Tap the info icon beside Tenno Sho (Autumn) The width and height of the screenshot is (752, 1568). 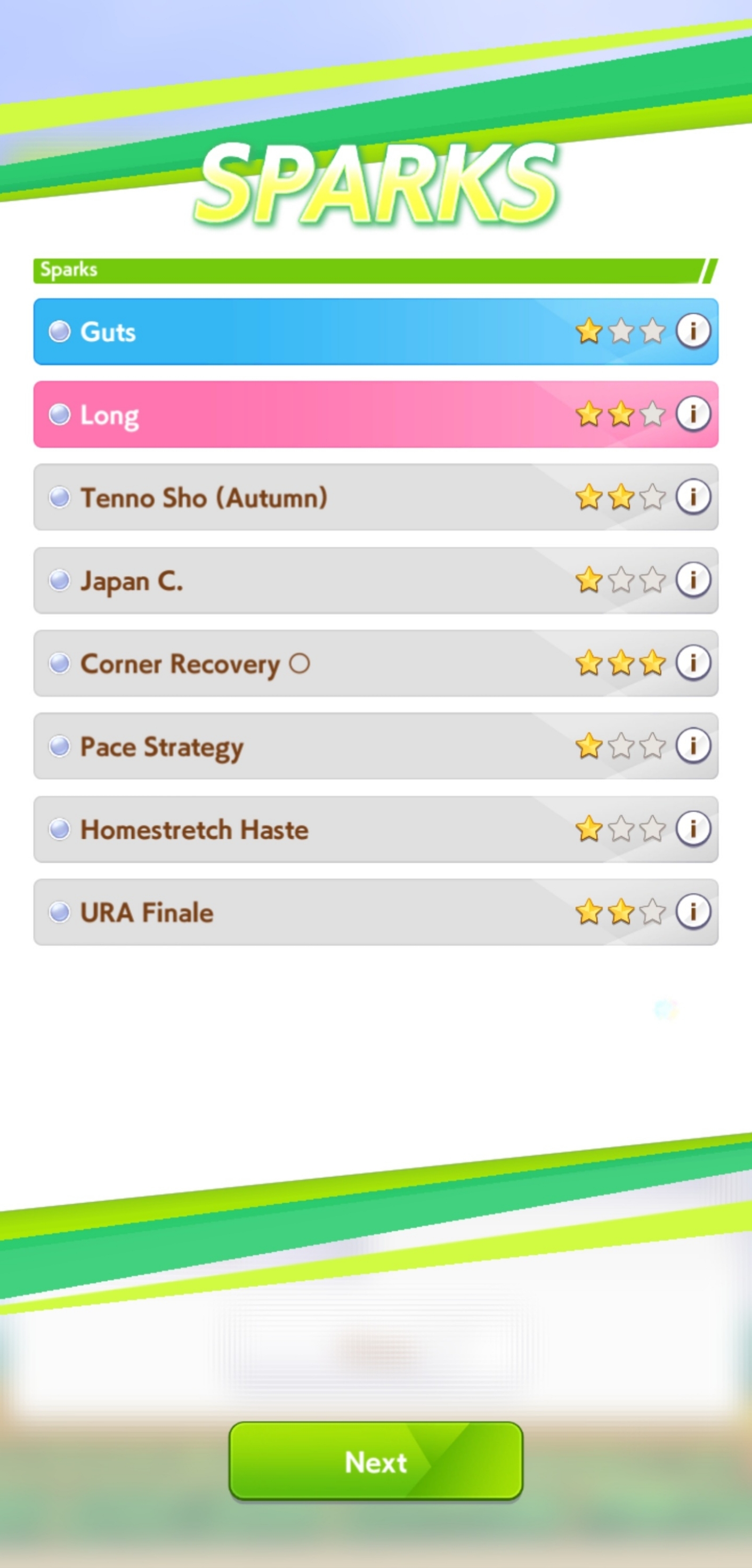pyautogui.click(x=693, y=497)
